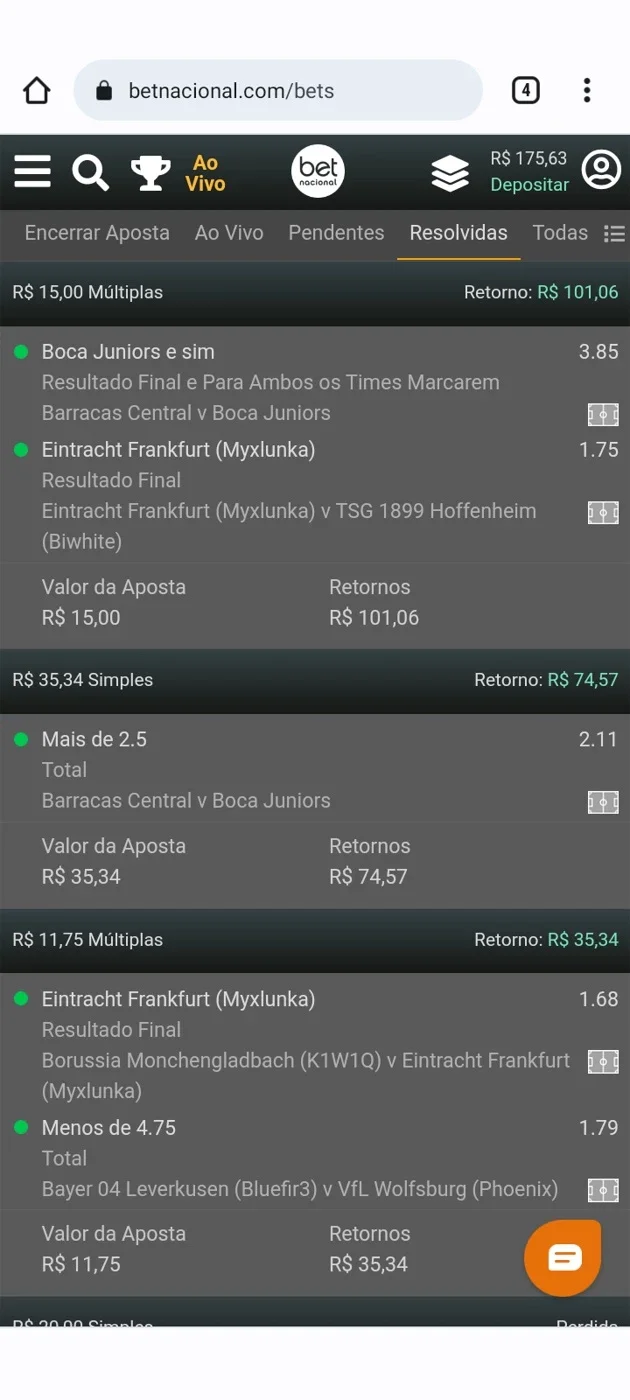Open the trophy competitions icon

151,172
